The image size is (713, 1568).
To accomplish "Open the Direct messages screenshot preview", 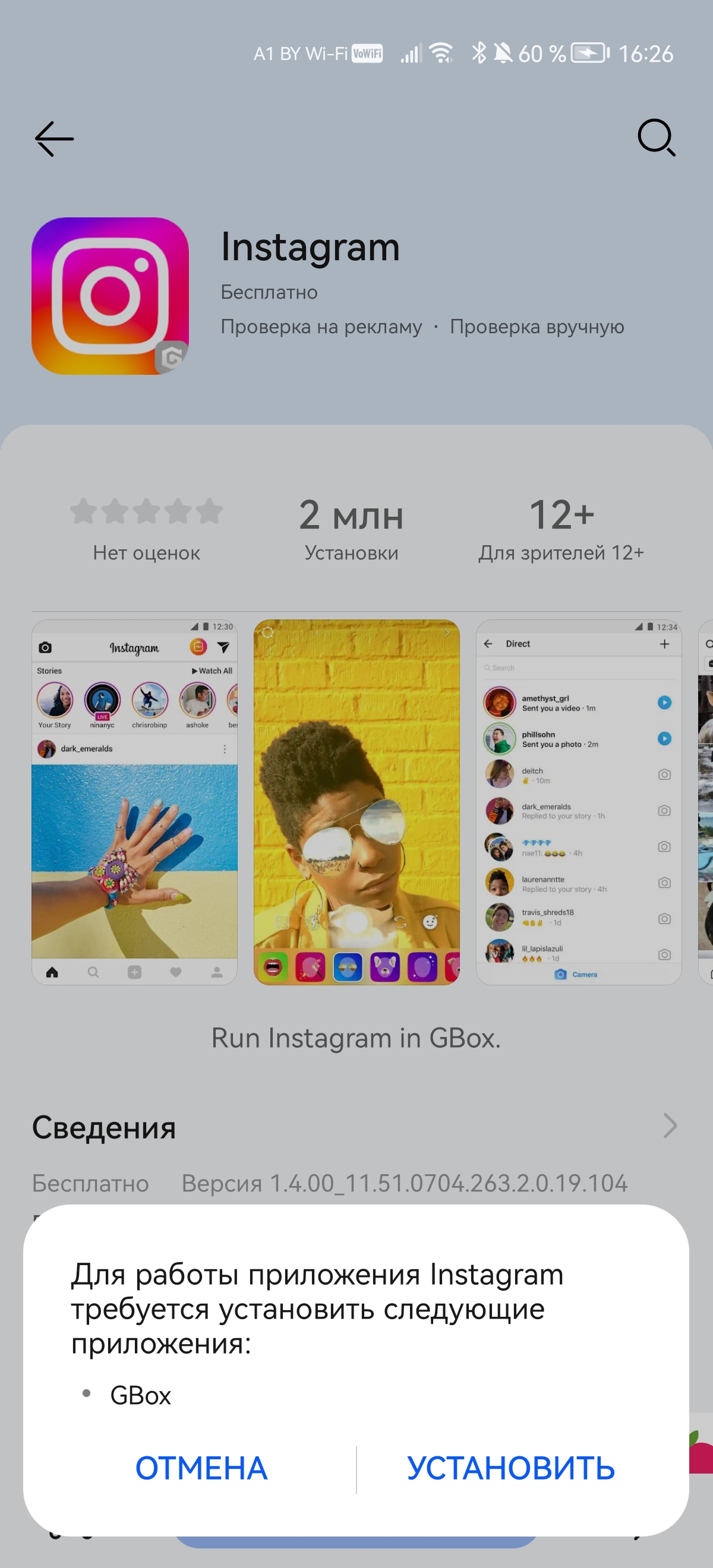I will [578, 802].
